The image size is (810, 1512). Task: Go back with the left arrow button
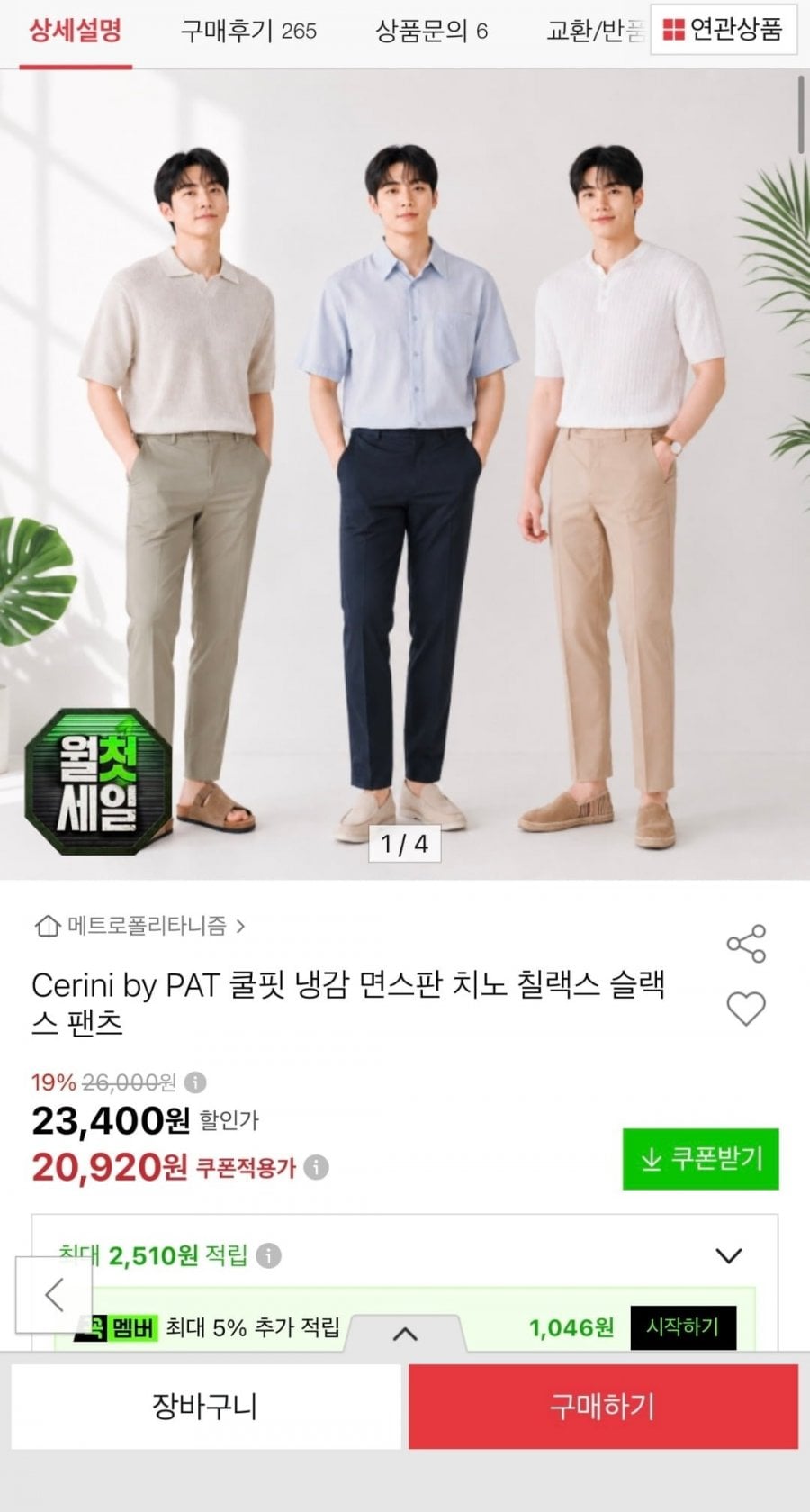pyautogui.click(x=54, y=1295)
